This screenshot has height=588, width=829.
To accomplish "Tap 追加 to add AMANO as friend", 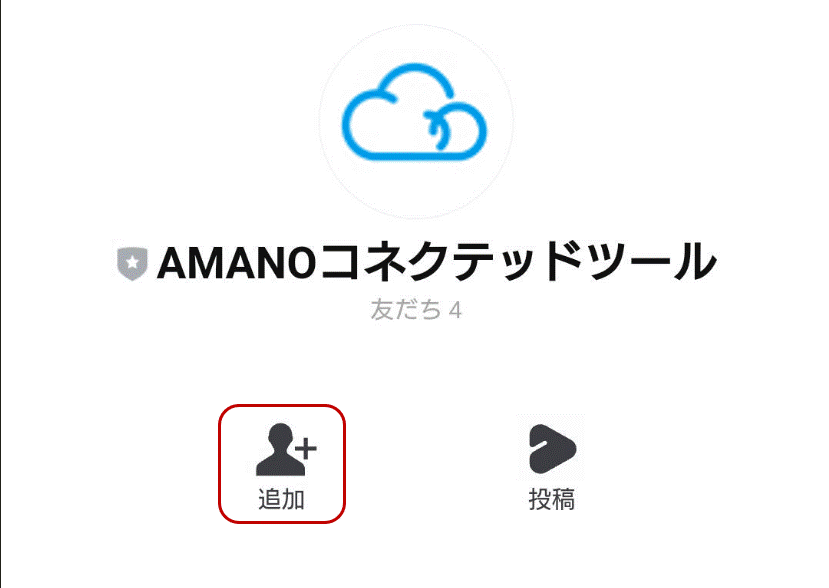I will [x=282, y=464].
